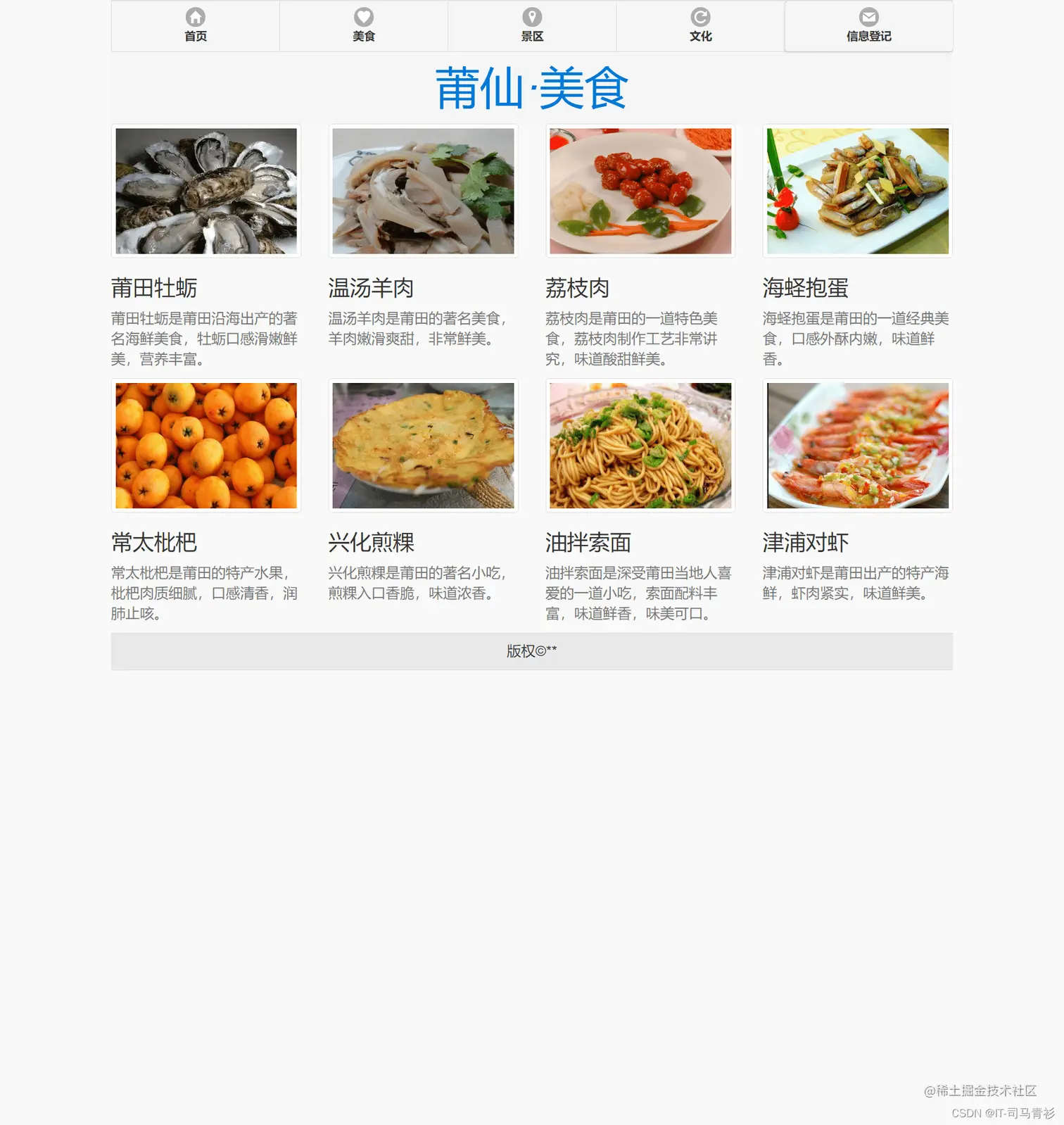Viewport: 1064px width, 1125px height.
Task: Go to the 信息登记 registration page
Action: pos(868,37)
